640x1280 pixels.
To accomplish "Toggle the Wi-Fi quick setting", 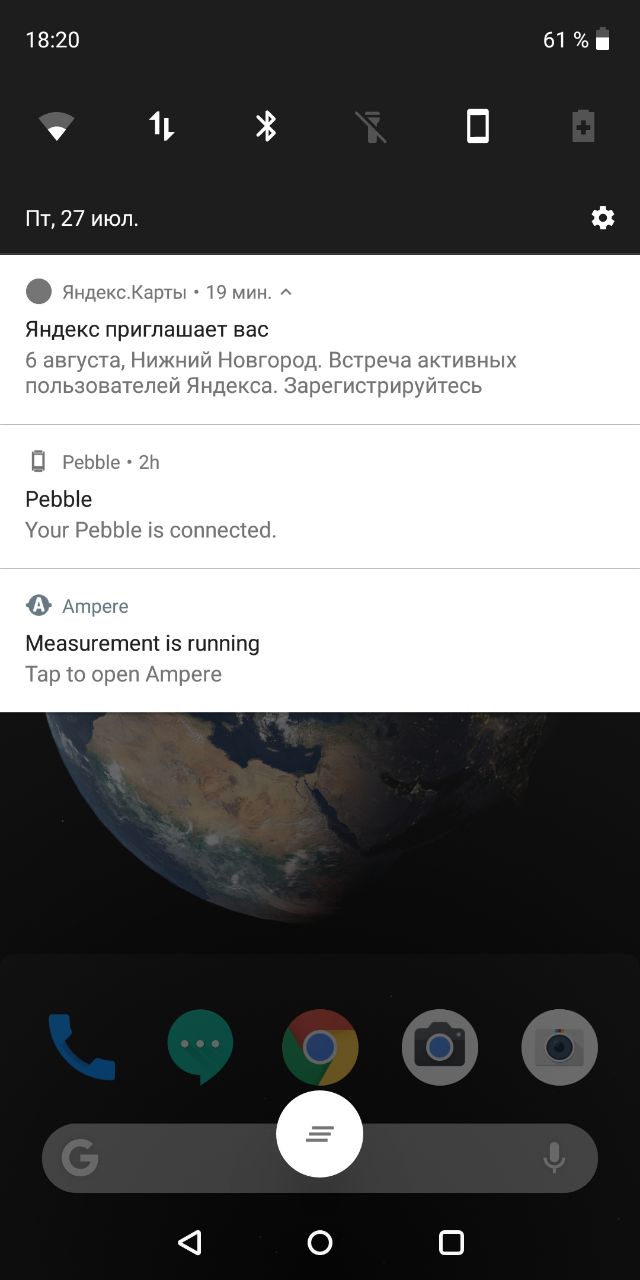I will [x=56, y=127].
